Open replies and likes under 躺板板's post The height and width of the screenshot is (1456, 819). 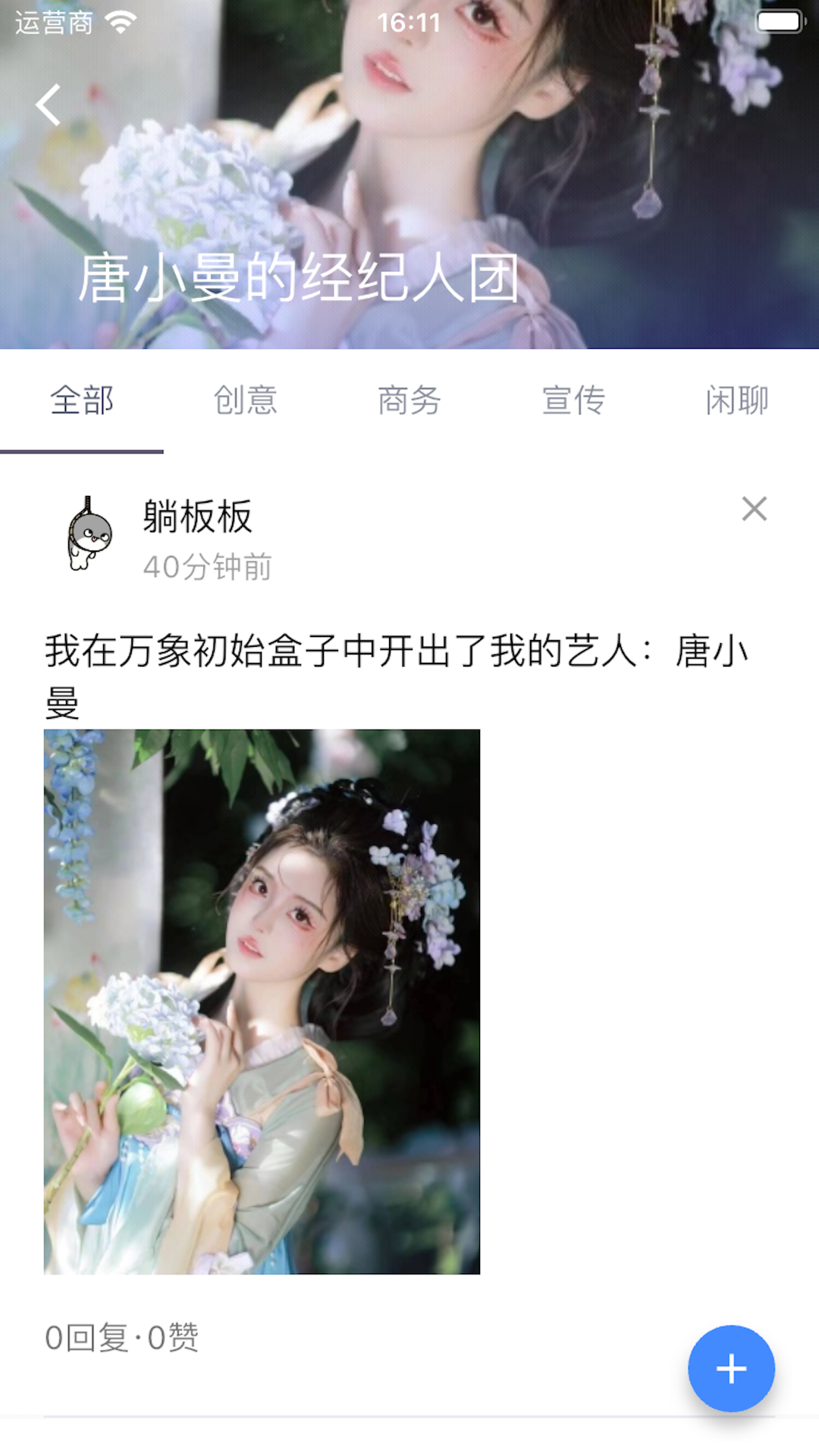pyautogui.click(x=121, y=1338)
